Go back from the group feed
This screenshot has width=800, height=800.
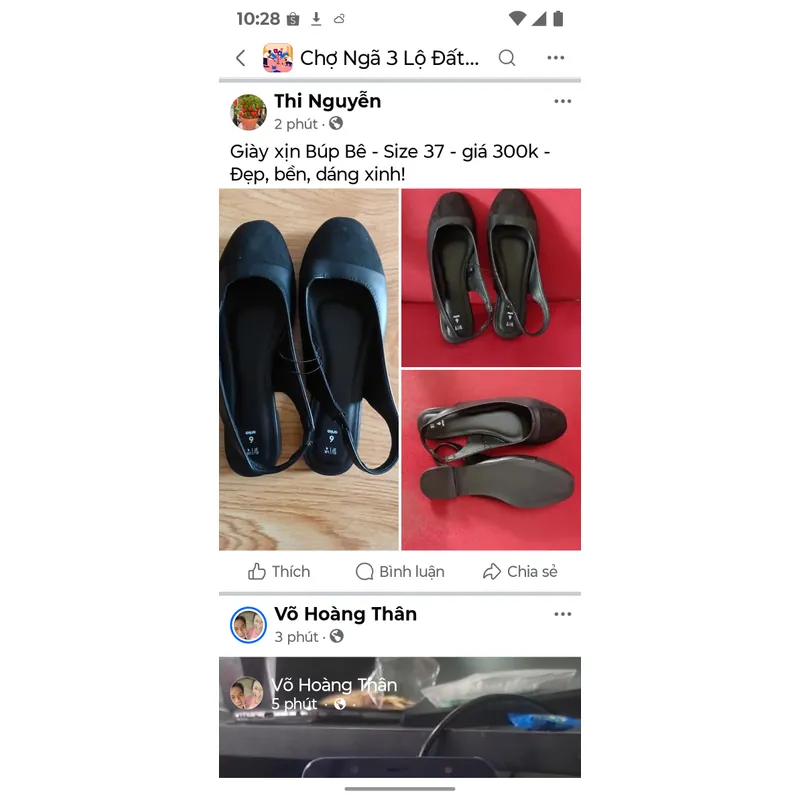[240, 58]
